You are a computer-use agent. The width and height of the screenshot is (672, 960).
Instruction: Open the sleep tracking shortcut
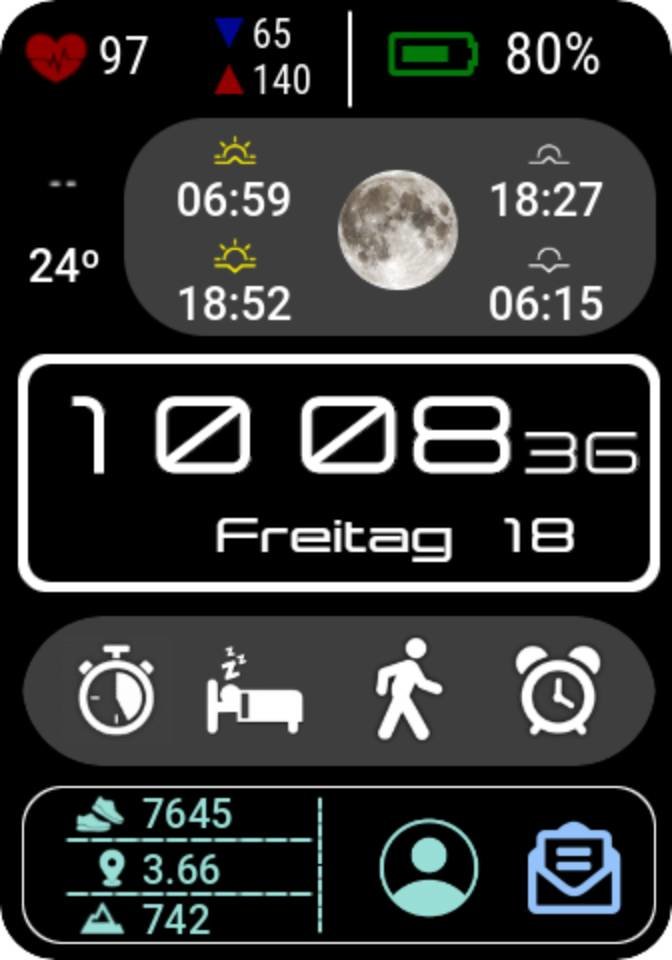[253, 691]
